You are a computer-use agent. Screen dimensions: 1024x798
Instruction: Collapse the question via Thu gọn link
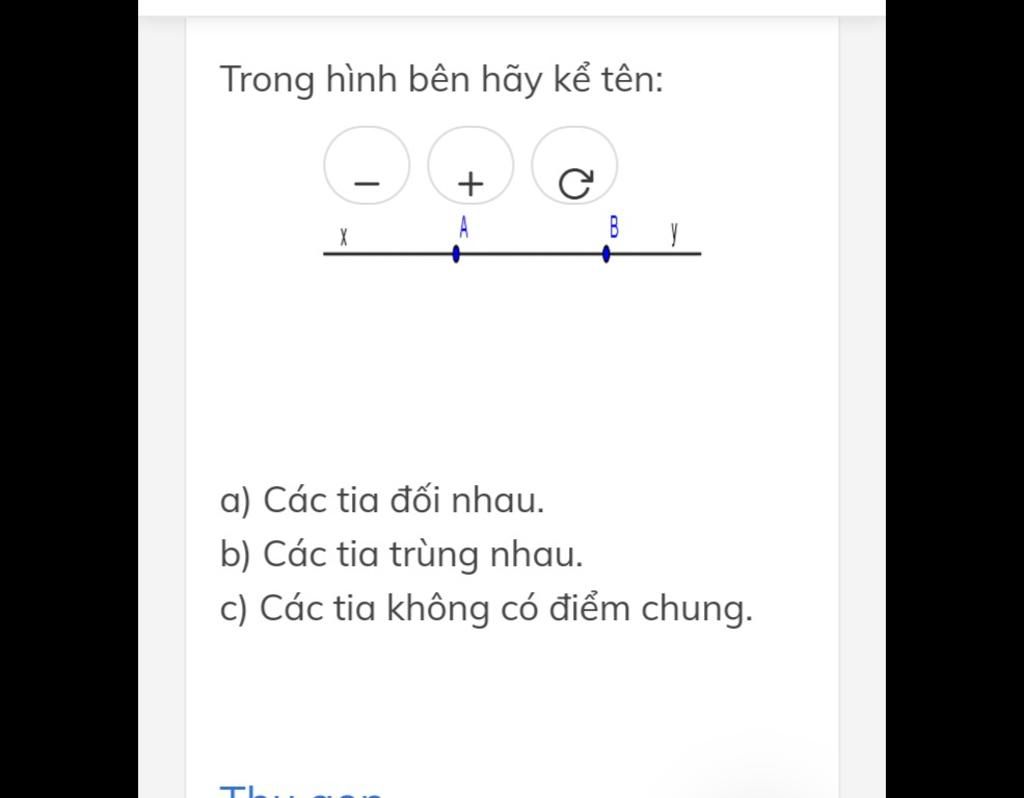[301, 791]
